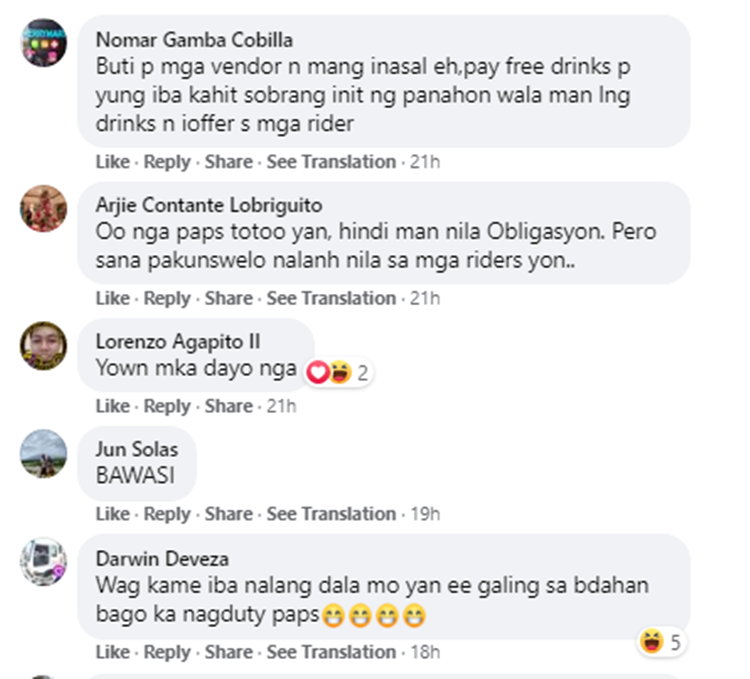Viewport: 750px width, 679px height.
Task: Like Darwin Deveza's comment
Action: tap(113, 652)
